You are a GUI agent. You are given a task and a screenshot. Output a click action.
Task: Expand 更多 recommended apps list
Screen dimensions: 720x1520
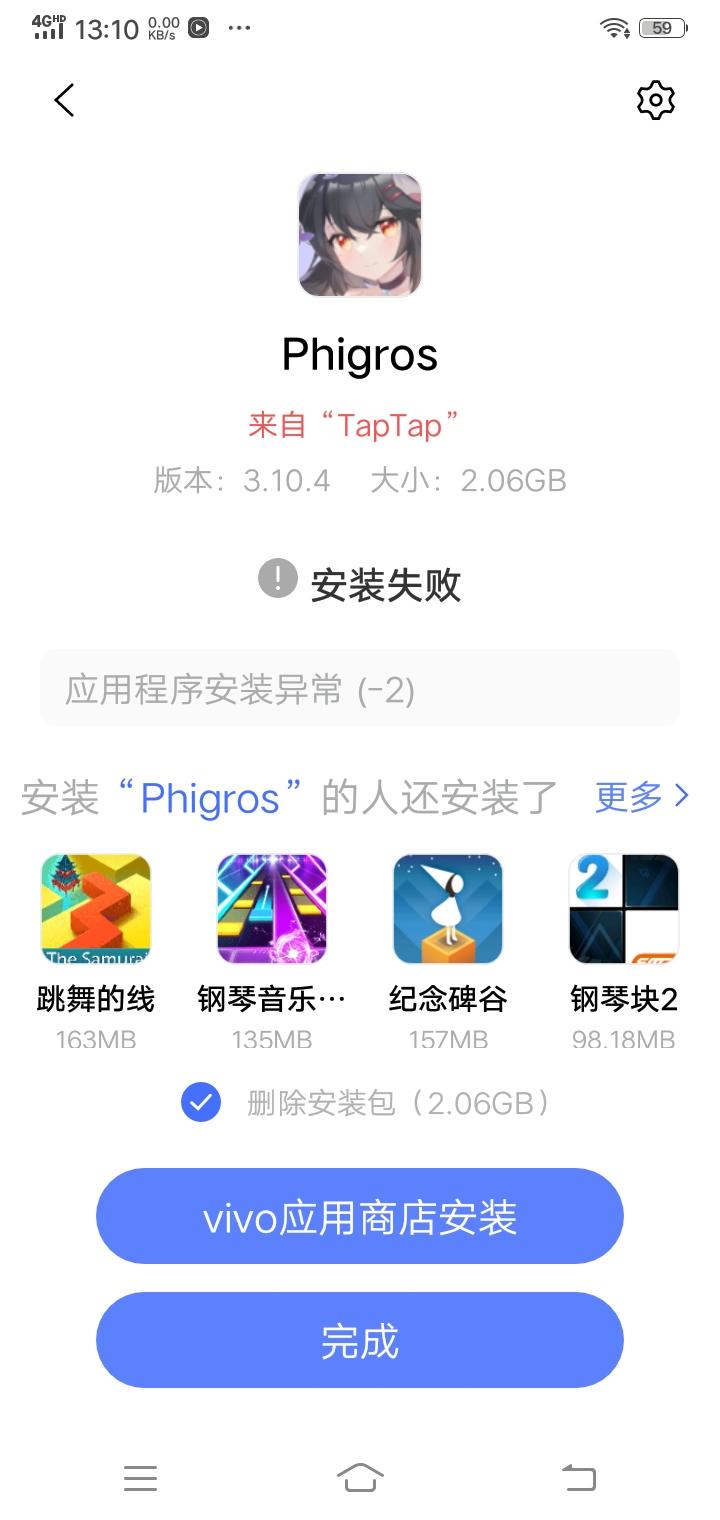[630, 796]
